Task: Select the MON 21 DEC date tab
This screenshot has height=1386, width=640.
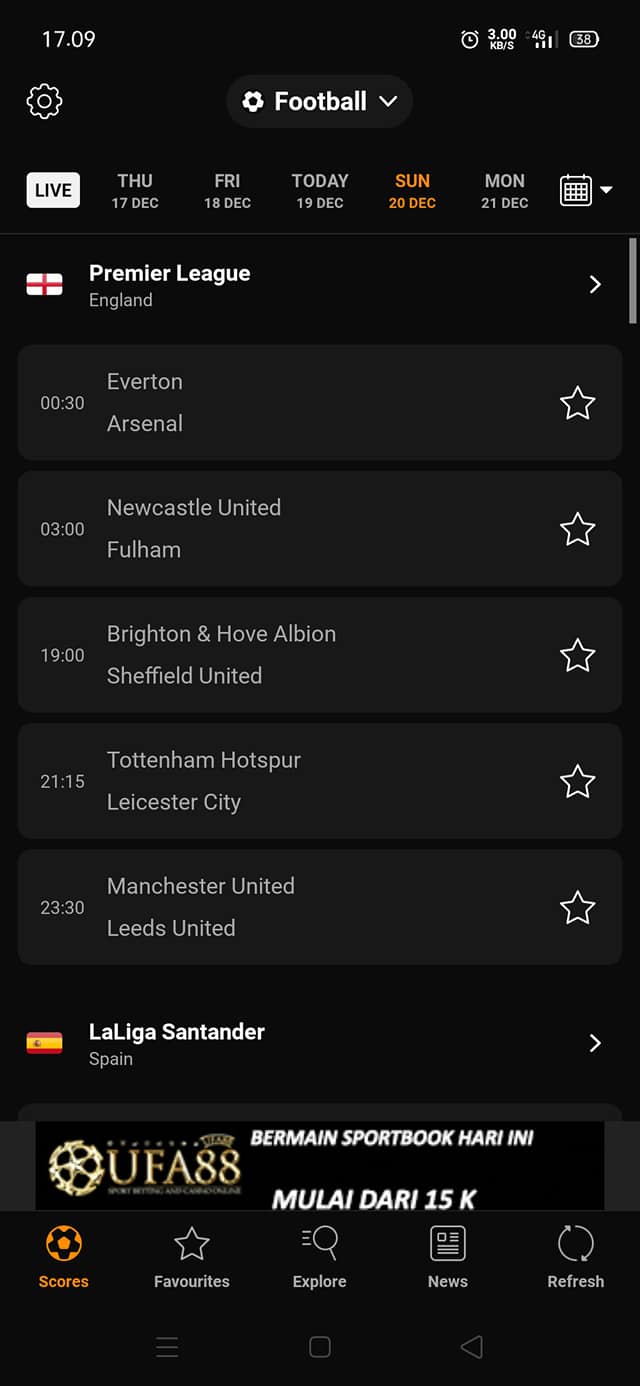Action: pos(505,190)
